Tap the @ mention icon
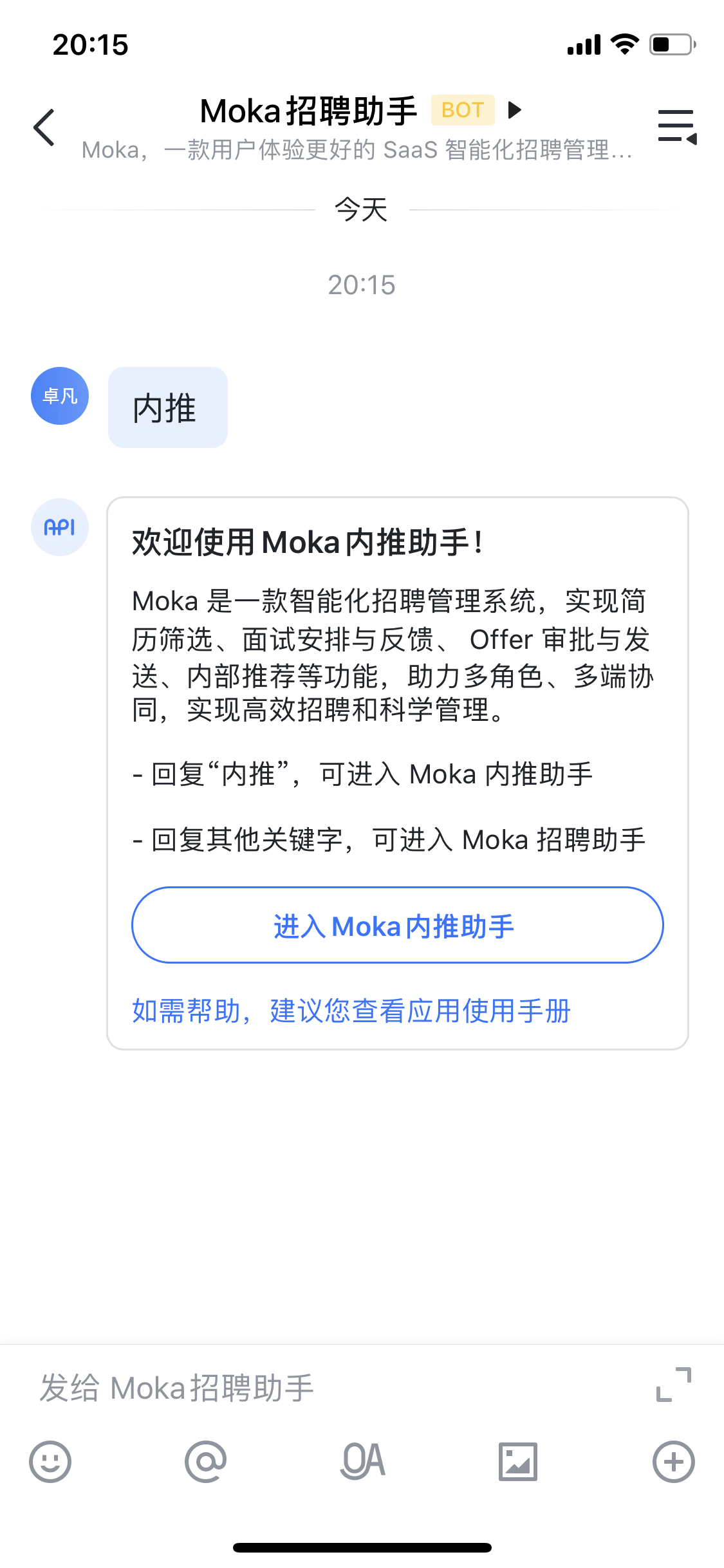The image size is (724, 1568). [x=206, y=1461]
